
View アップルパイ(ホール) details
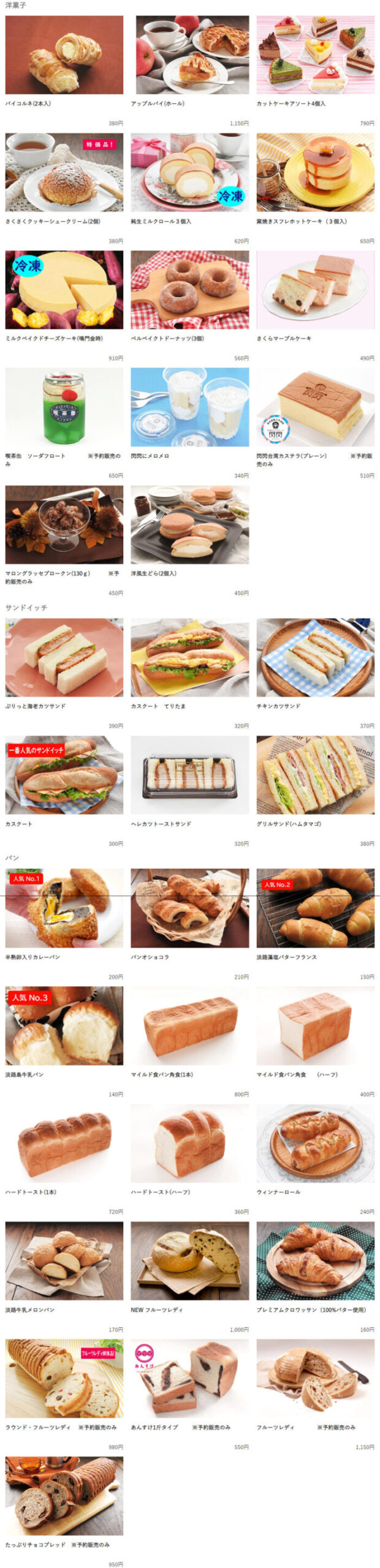point(189,55)
